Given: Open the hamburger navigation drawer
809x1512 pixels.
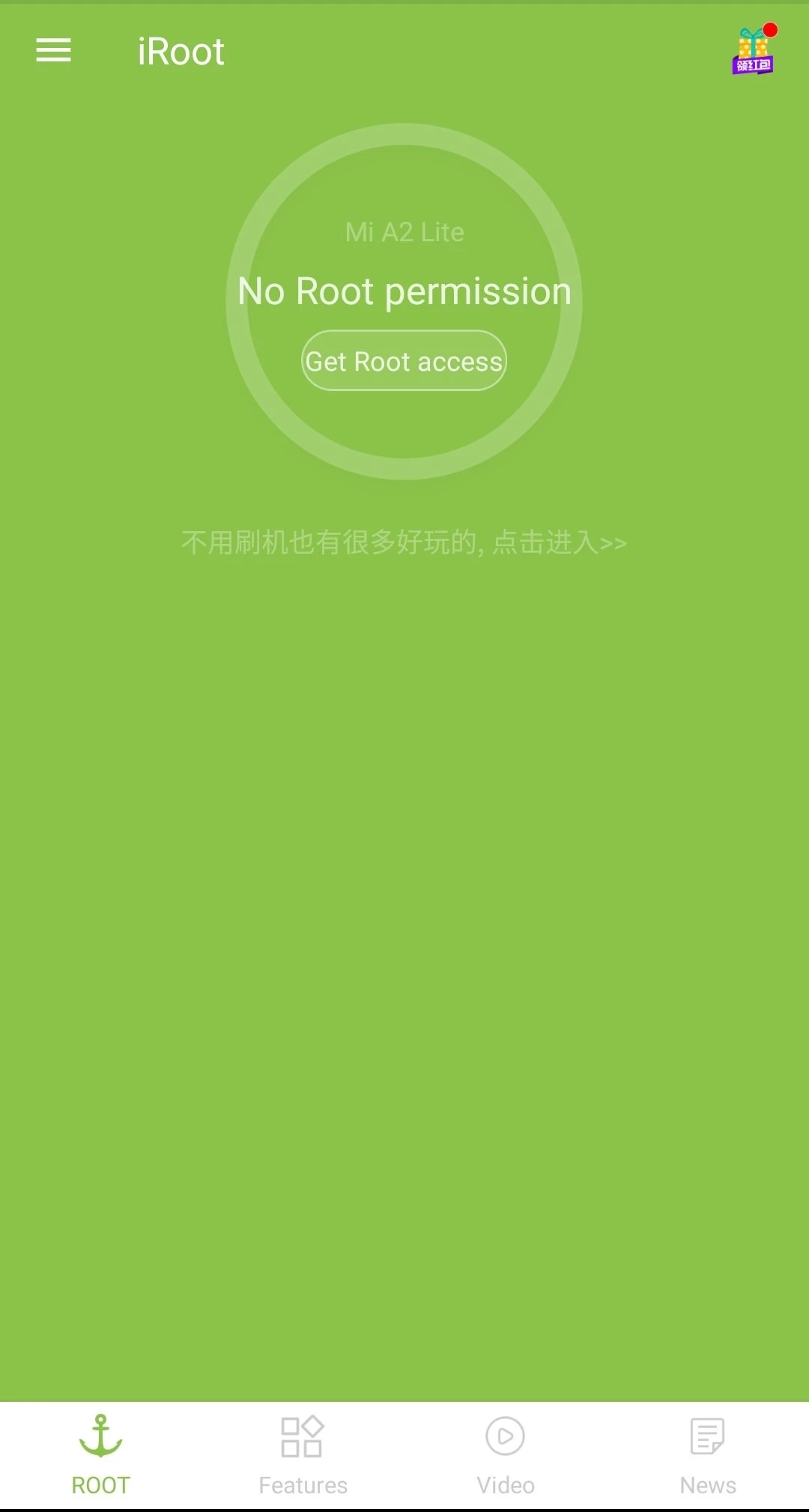Looking at the screenshot, I should tap(53, 51).
